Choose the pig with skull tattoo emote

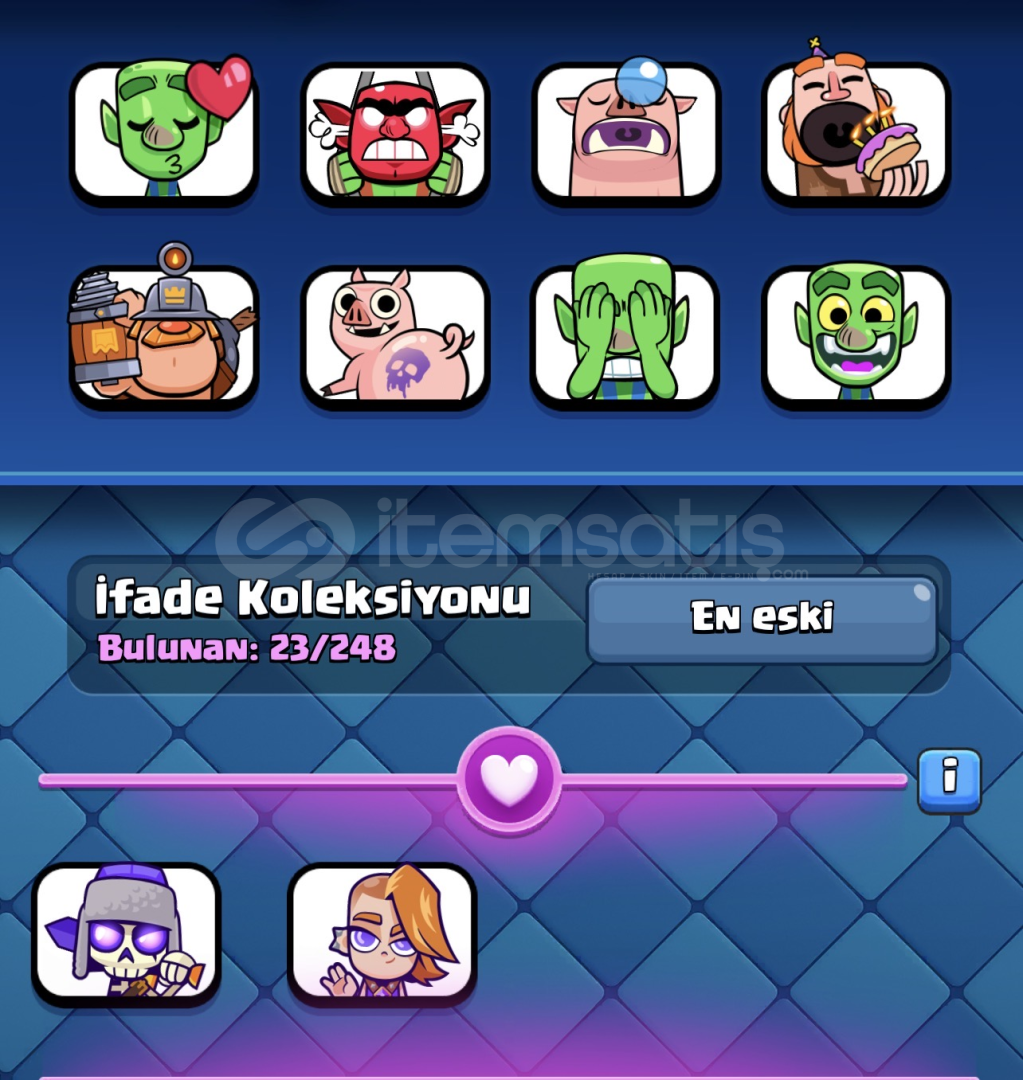pos(395,336)
